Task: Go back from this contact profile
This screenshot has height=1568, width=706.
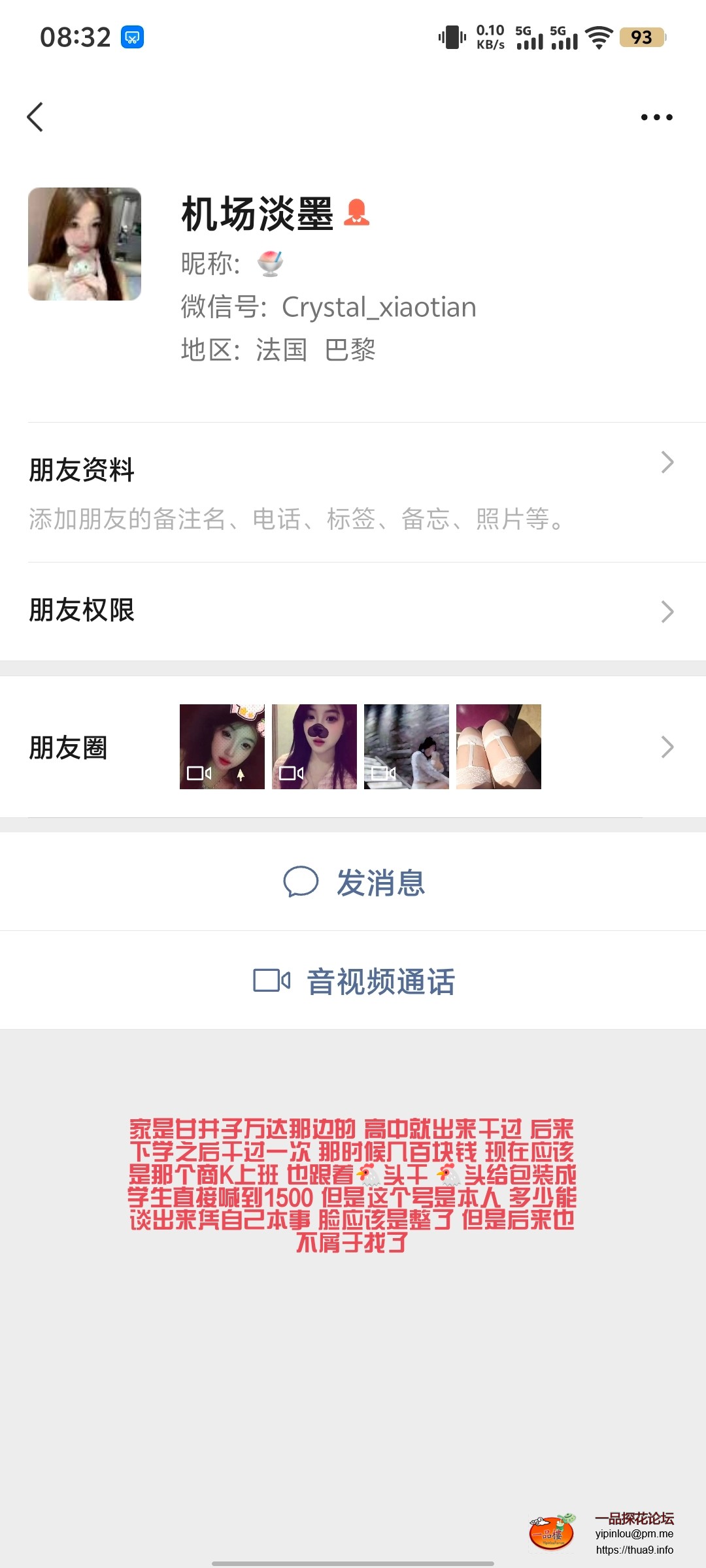Action: [35, 117]
